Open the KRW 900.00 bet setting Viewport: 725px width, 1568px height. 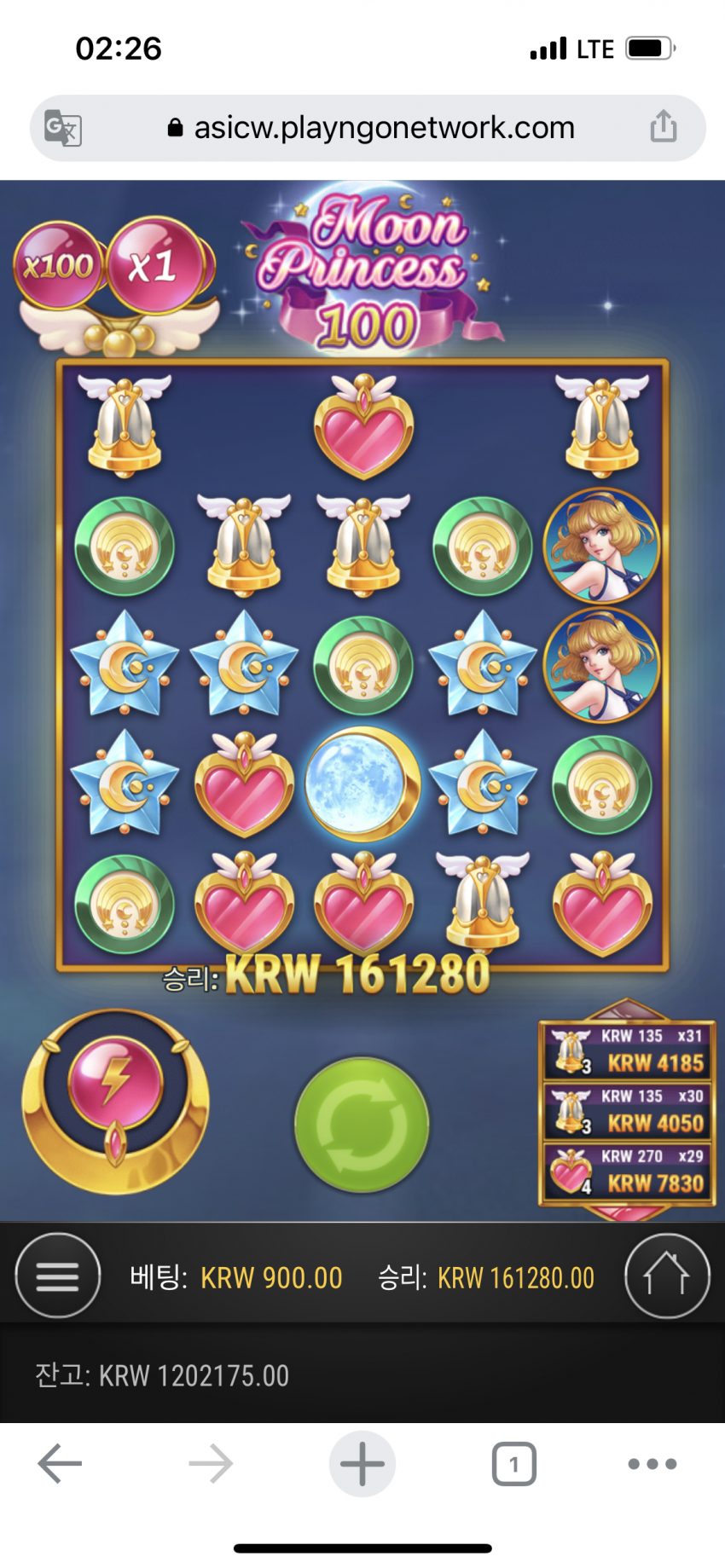(x=270, y=1278)
